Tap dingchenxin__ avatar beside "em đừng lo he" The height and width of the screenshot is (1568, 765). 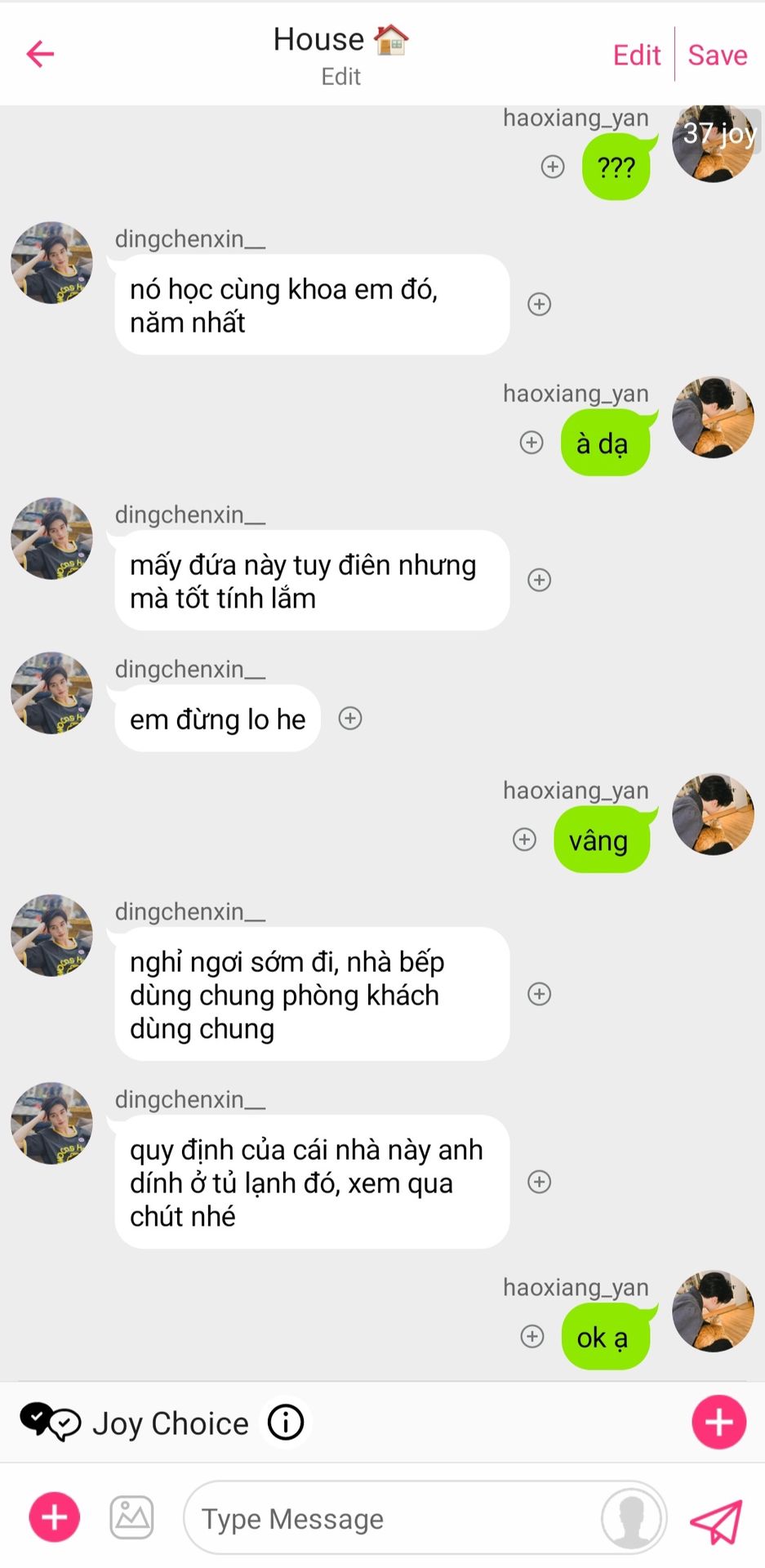pos(51,693)
